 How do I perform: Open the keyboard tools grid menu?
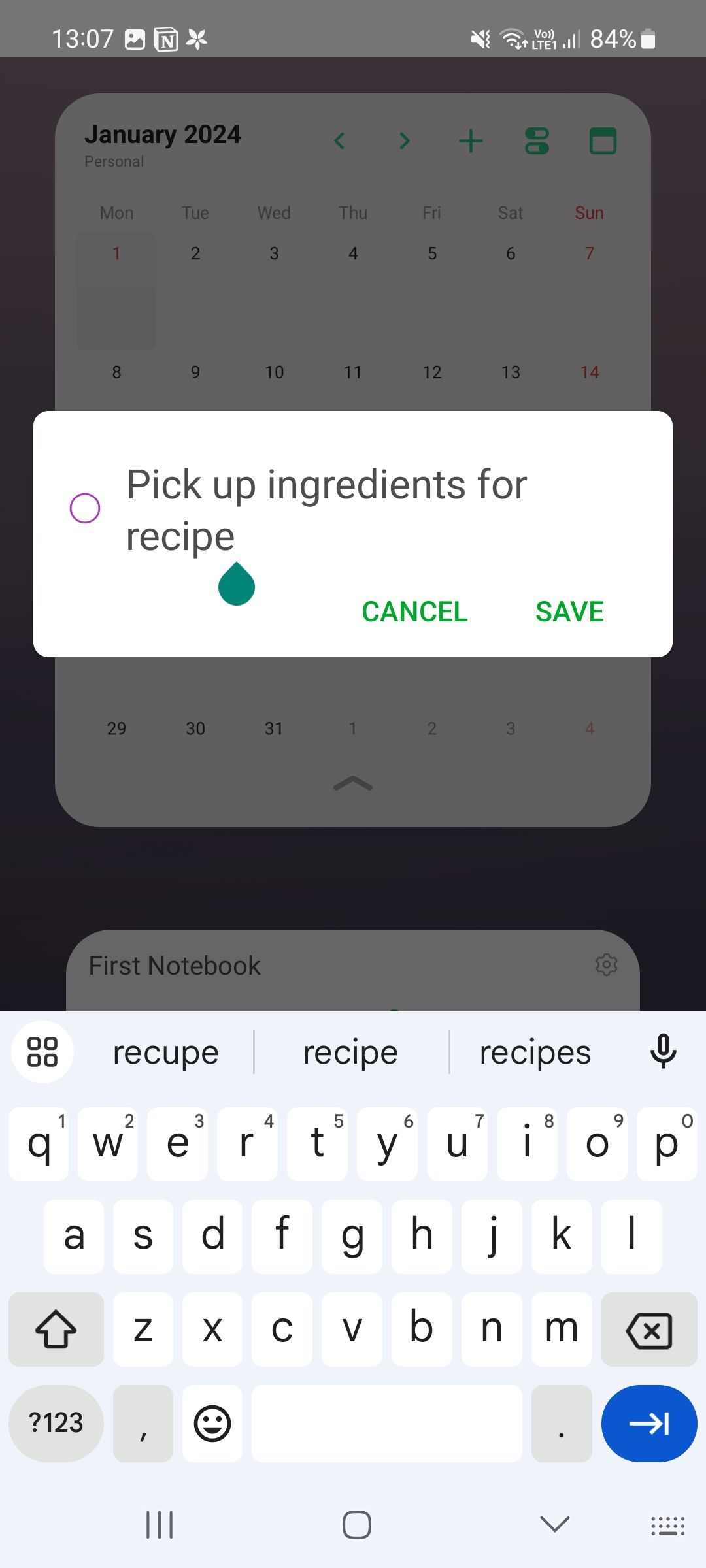[x=42, y=1052]
